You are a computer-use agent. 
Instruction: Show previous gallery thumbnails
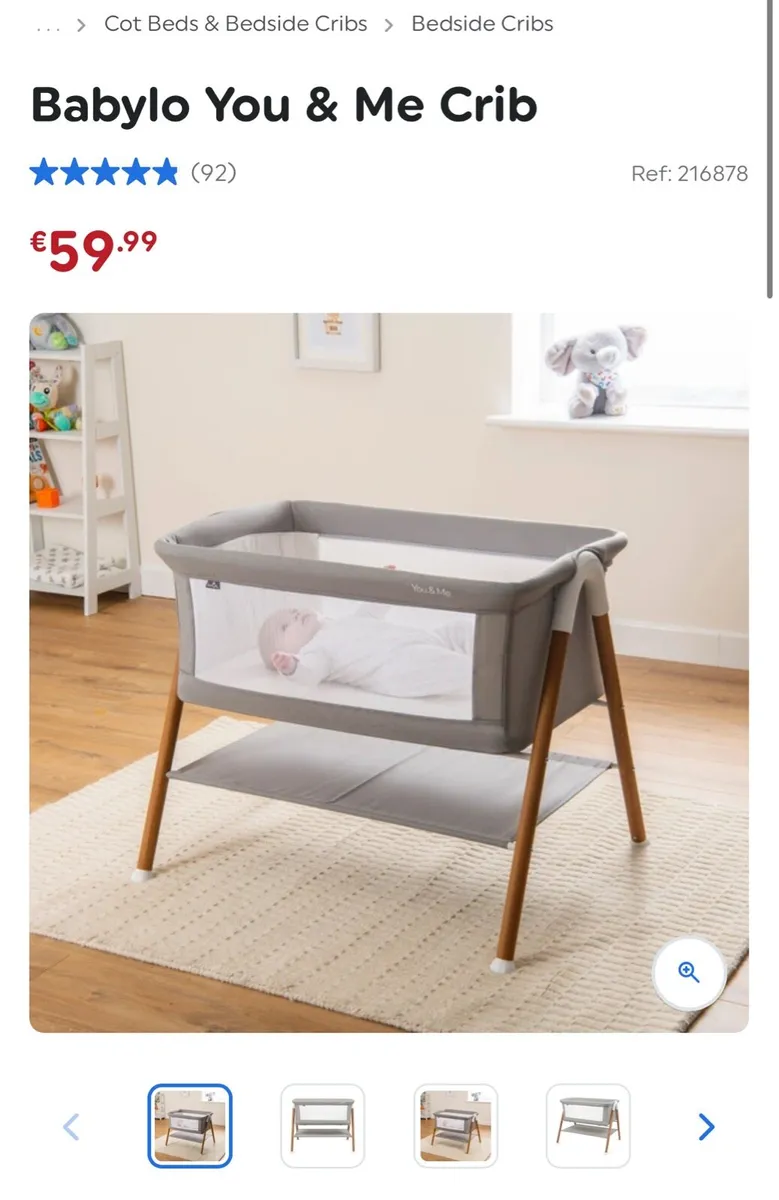pos(71,1127)
